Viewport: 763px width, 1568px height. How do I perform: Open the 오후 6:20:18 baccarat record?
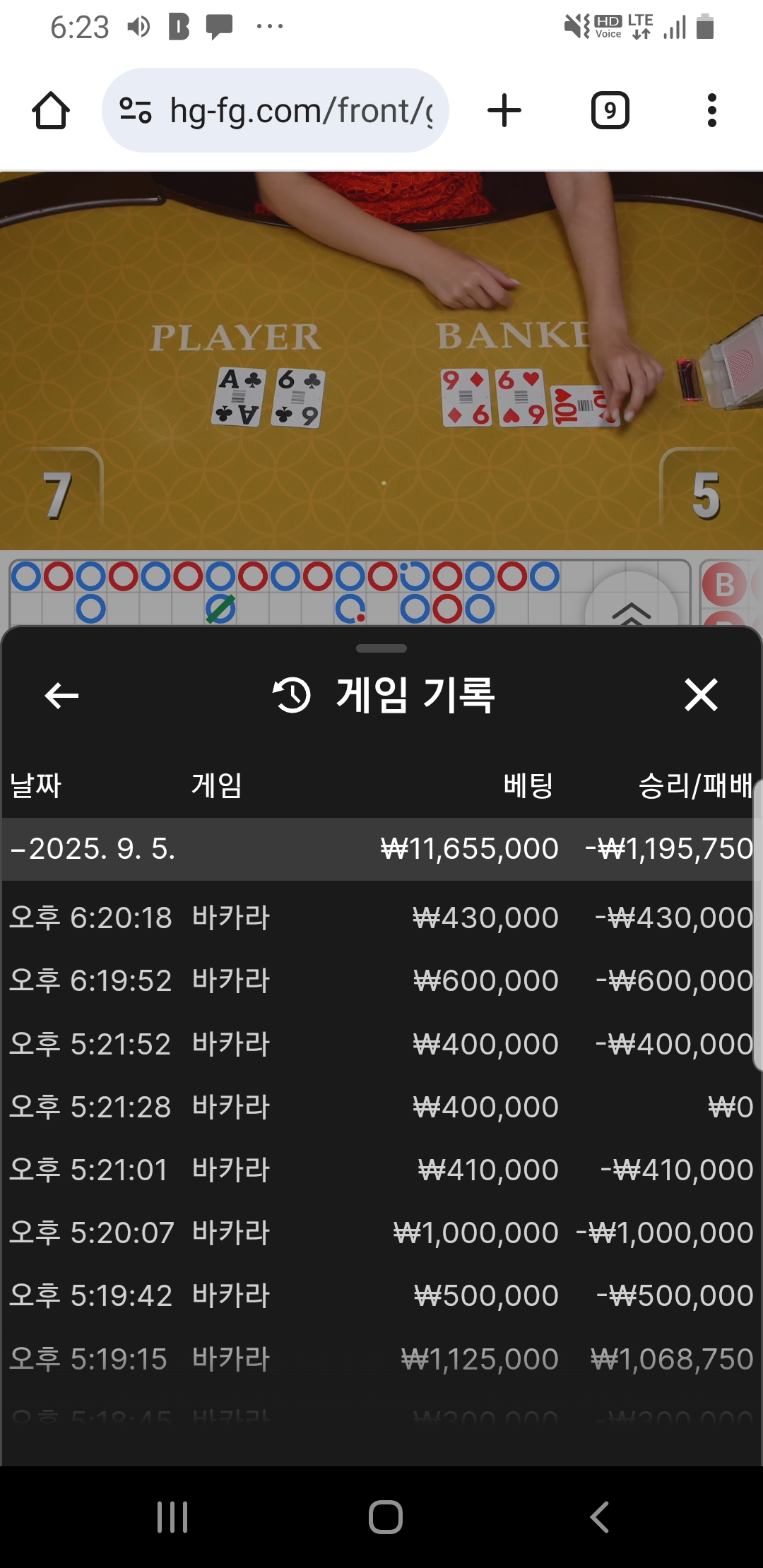(378, 918)
